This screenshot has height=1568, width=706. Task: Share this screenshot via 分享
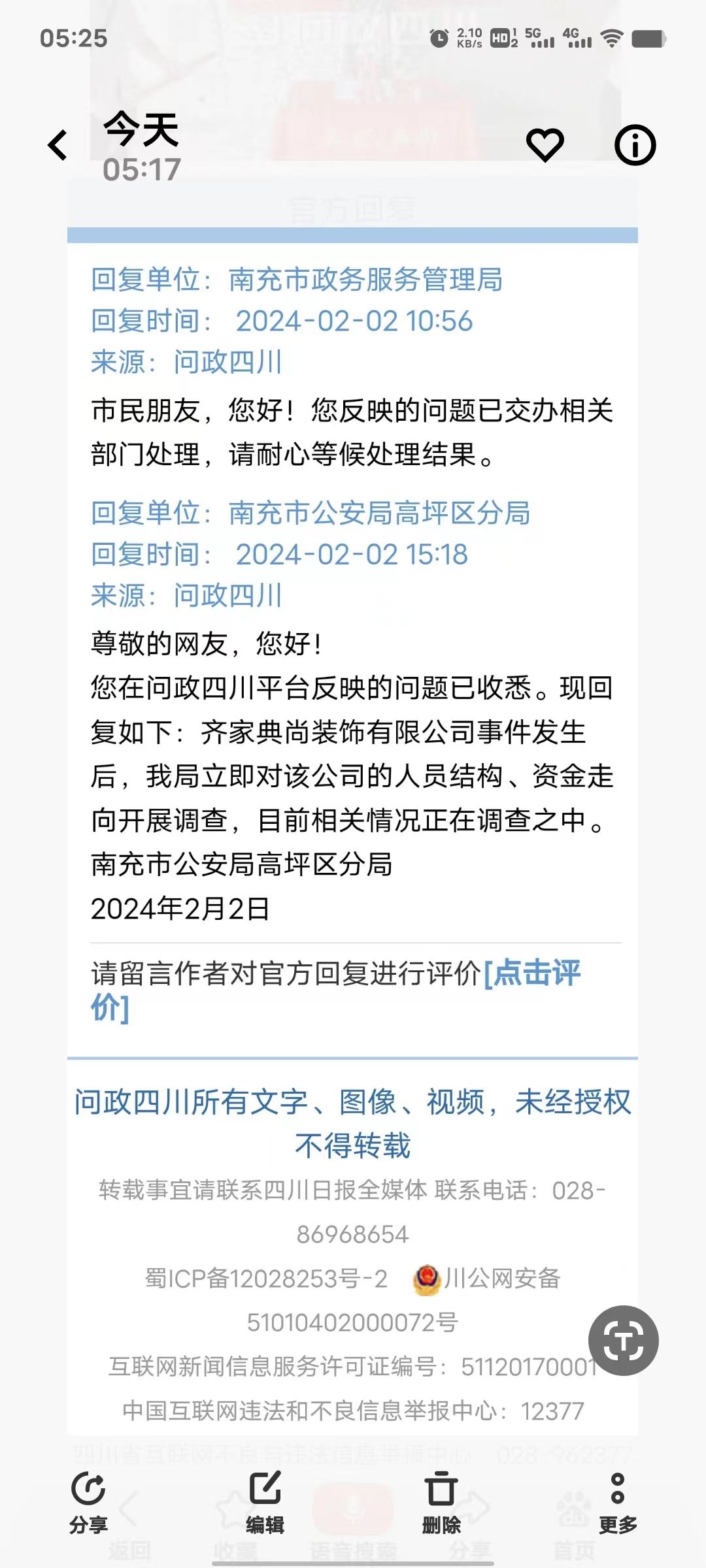[88, 1503]
